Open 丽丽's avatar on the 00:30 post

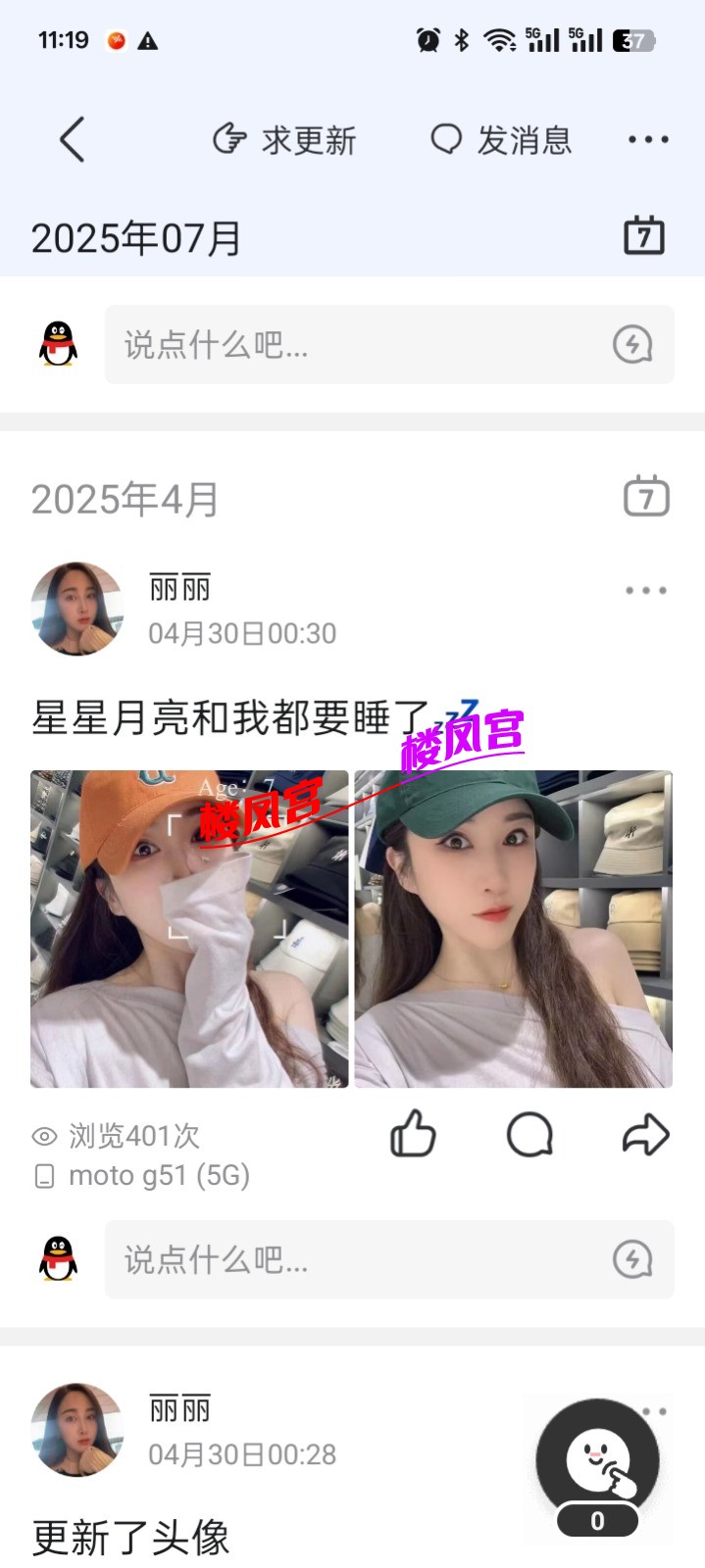77,609
